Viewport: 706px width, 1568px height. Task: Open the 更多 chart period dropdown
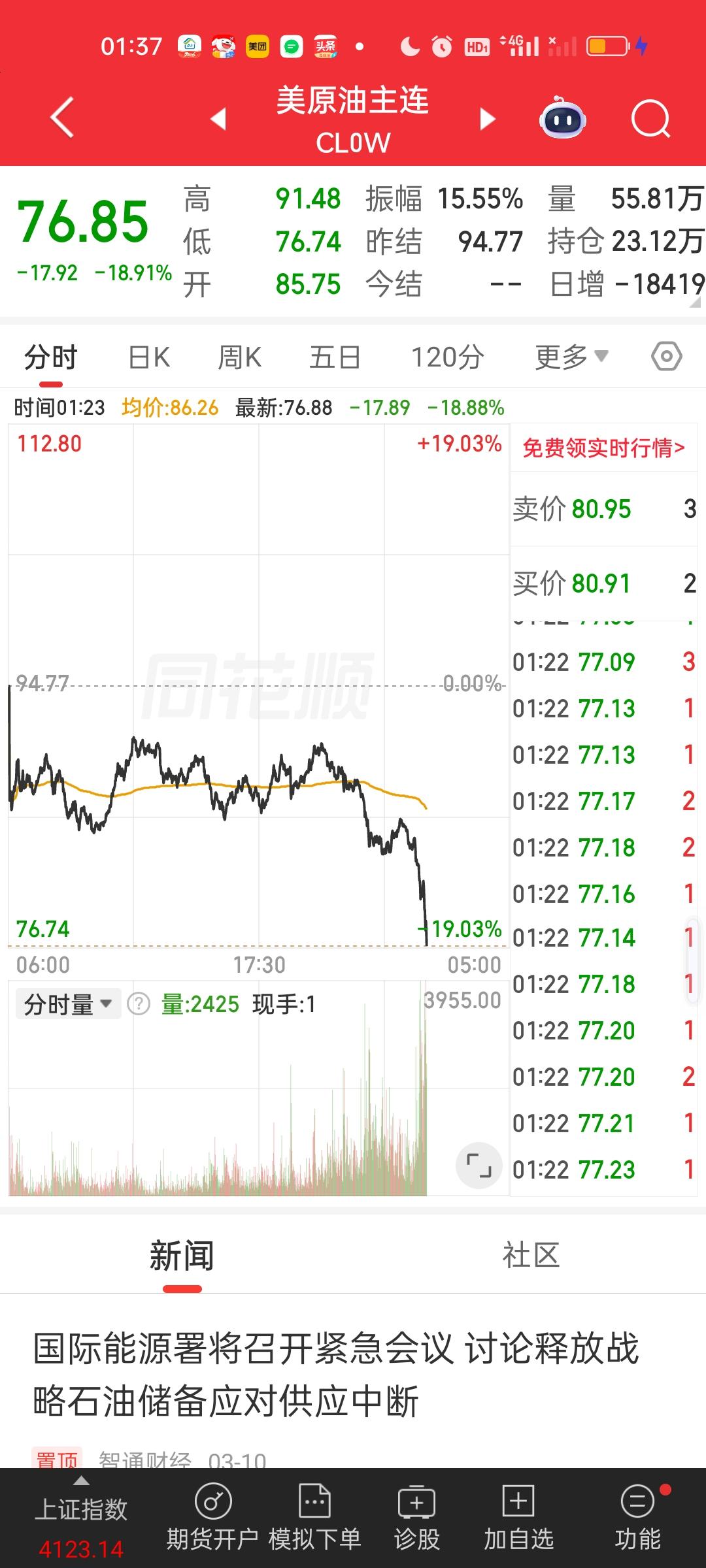pyautogui.click(x=570, y=356)
